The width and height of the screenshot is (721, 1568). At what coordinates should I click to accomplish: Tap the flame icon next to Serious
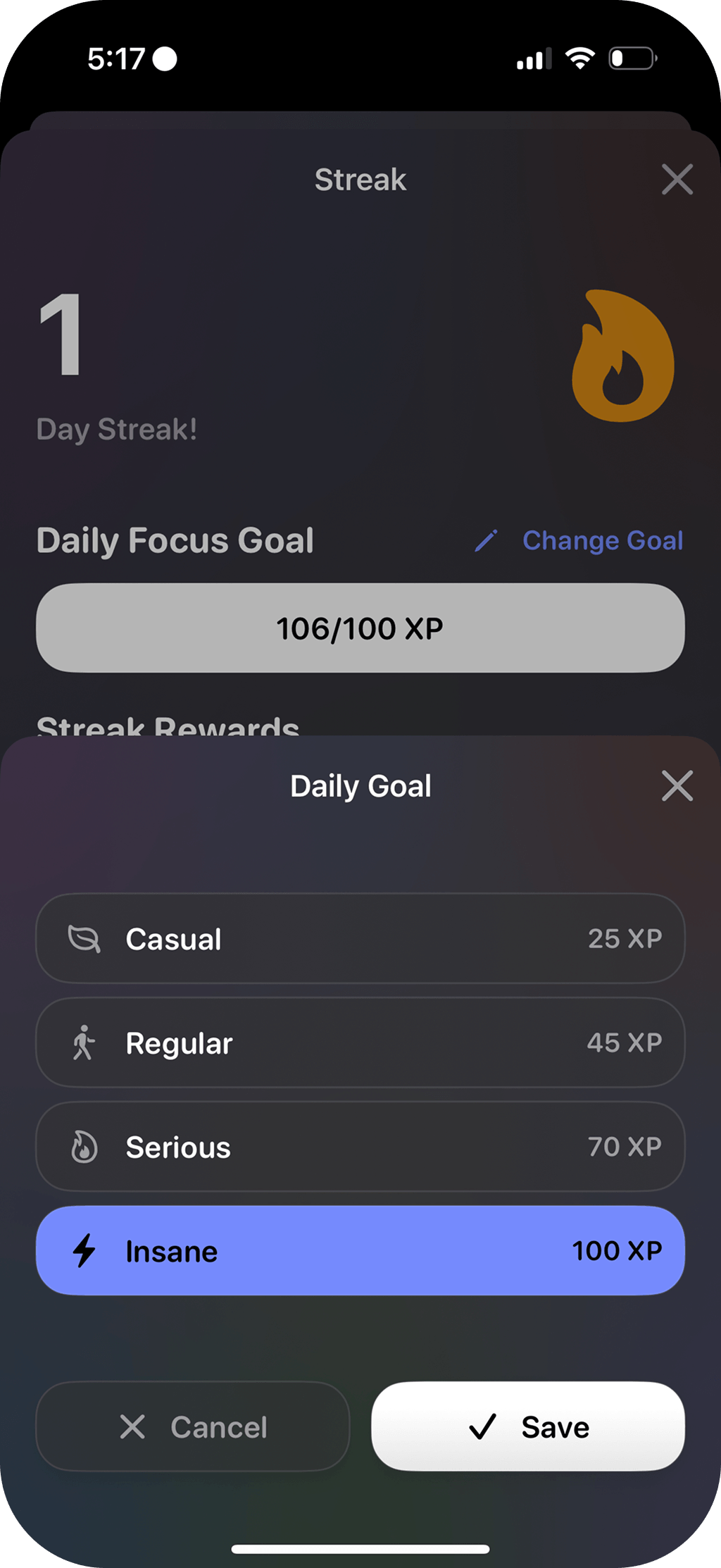click(x=84, y=1146)
